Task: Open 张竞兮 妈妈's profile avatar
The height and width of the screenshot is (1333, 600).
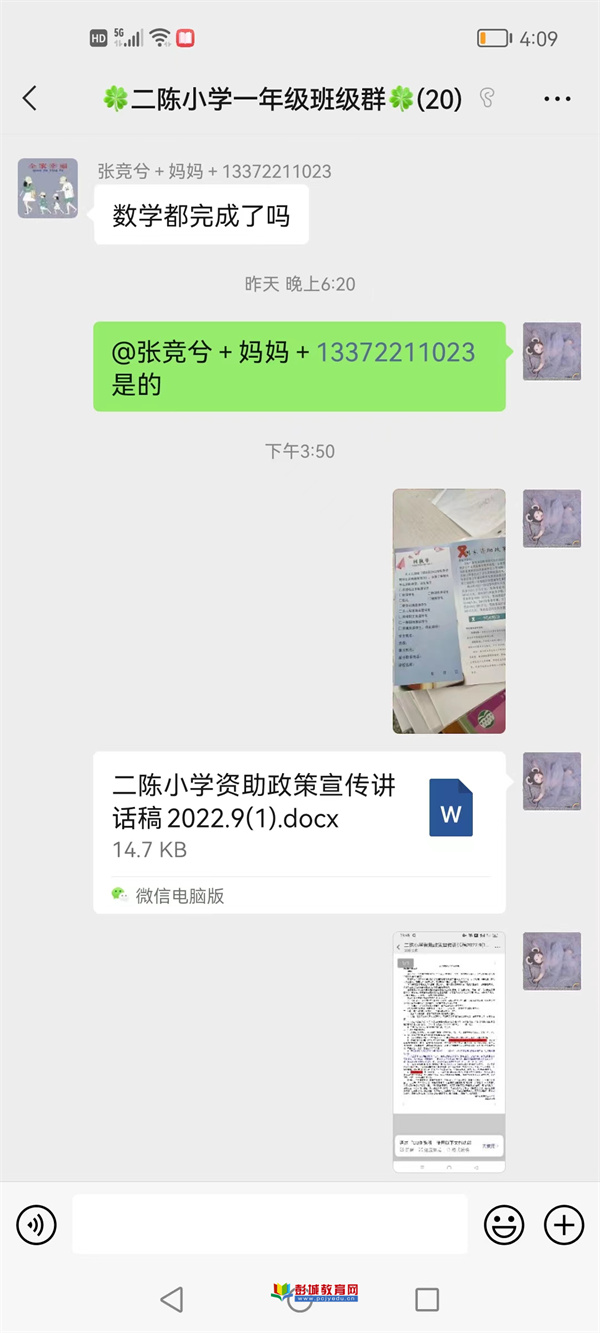Action: [x=47, y=188]
